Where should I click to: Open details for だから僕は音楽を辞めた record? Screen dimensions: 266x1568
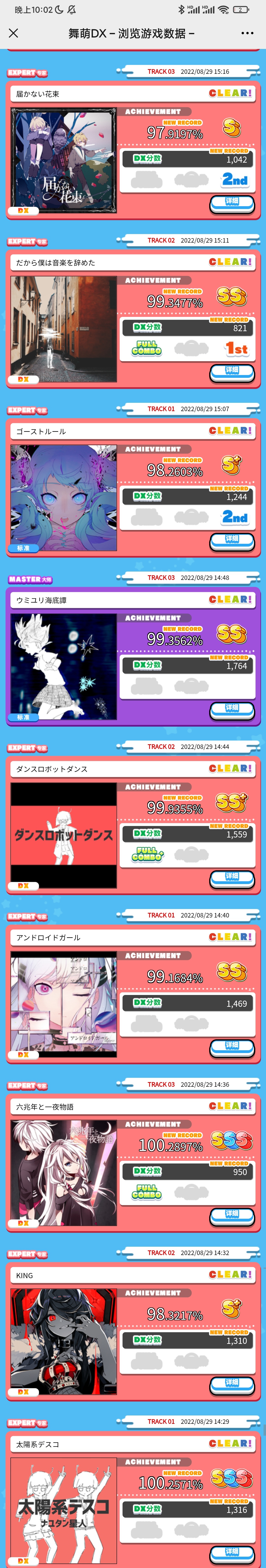tap(232, 371)
